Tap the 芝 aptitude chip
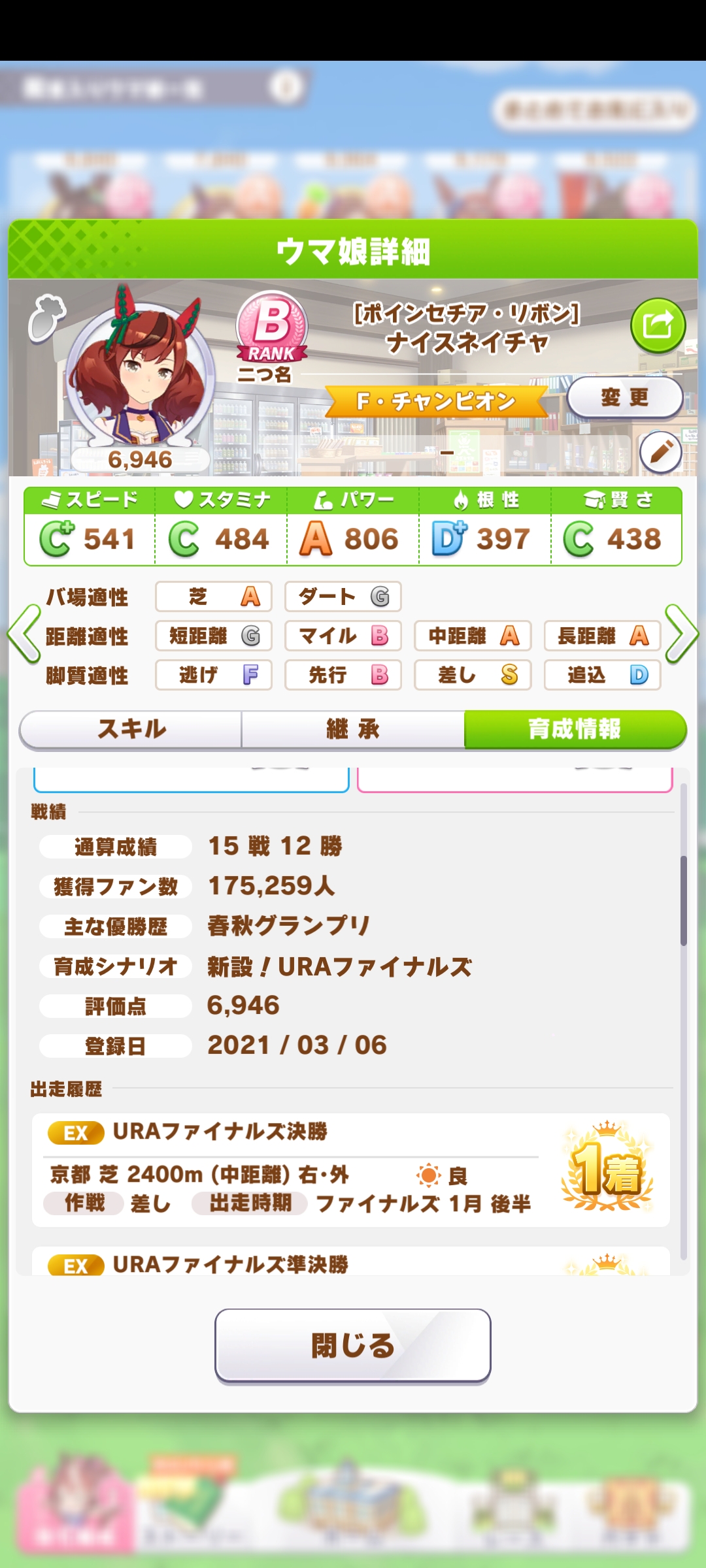Image resolution: width=706 pixels, height=1568 pixels. pyautogui.click(x=214, y=596)
